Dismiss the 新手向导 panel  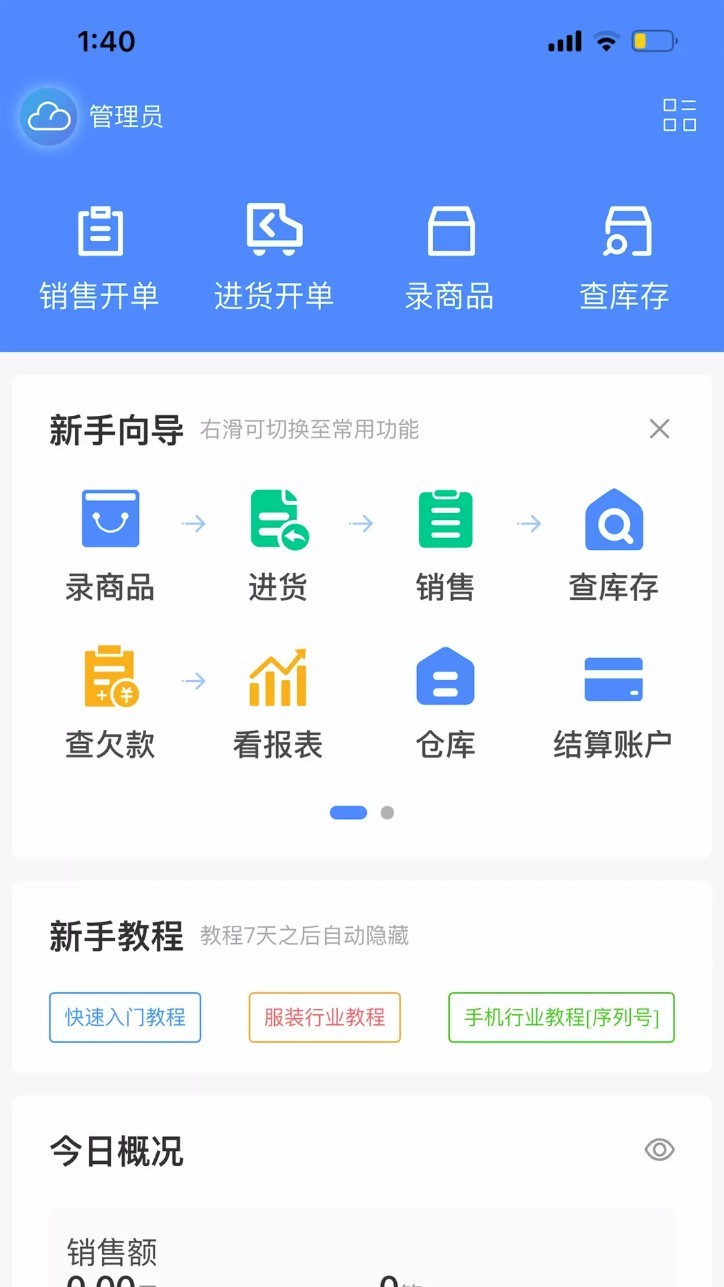(x=659, y=428)
